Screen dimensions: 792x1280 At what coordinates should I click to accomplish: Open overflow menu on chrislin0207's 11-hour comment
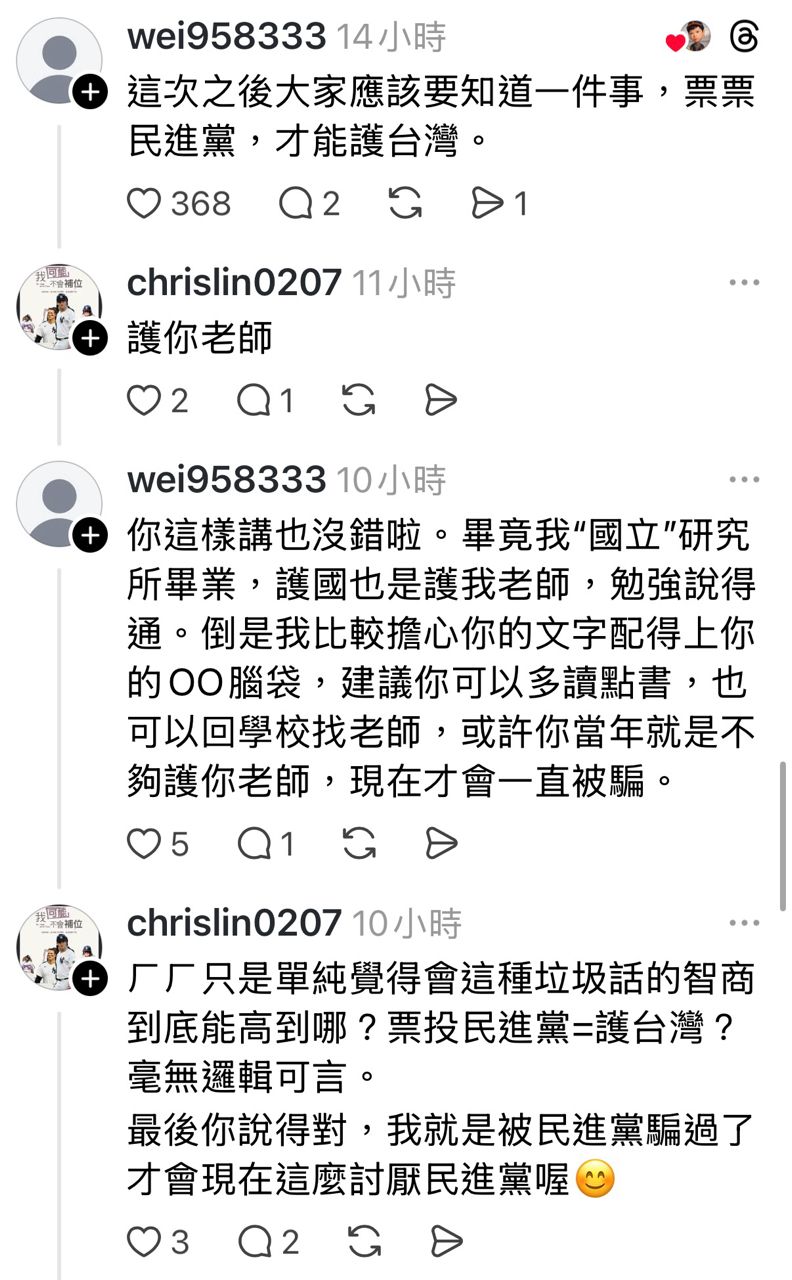pos(744,284)
